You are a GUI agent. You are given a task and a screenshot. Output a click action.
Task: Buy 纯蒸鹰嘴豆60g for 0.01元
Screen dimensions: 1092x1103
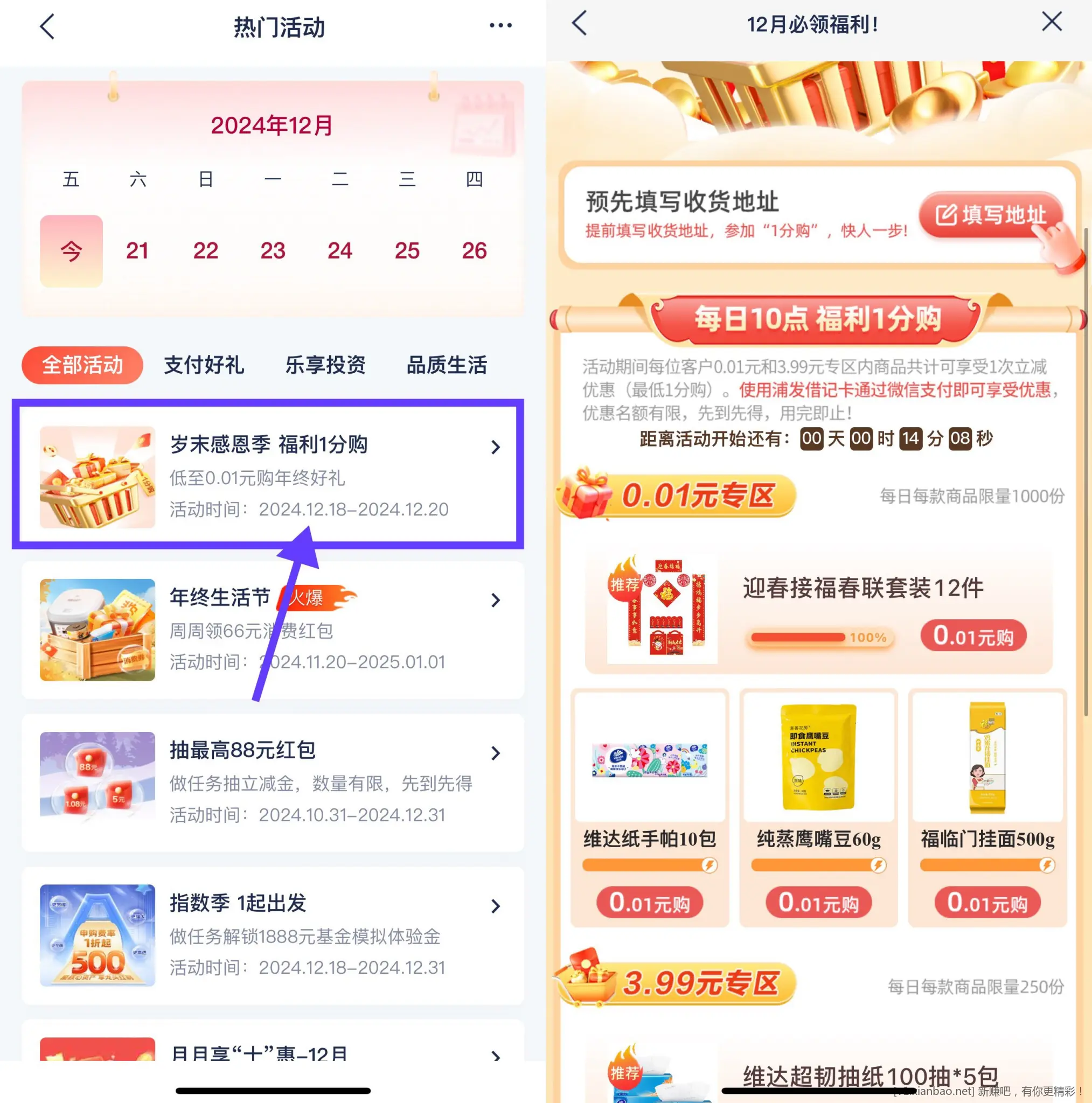click(x=818, y=903)
